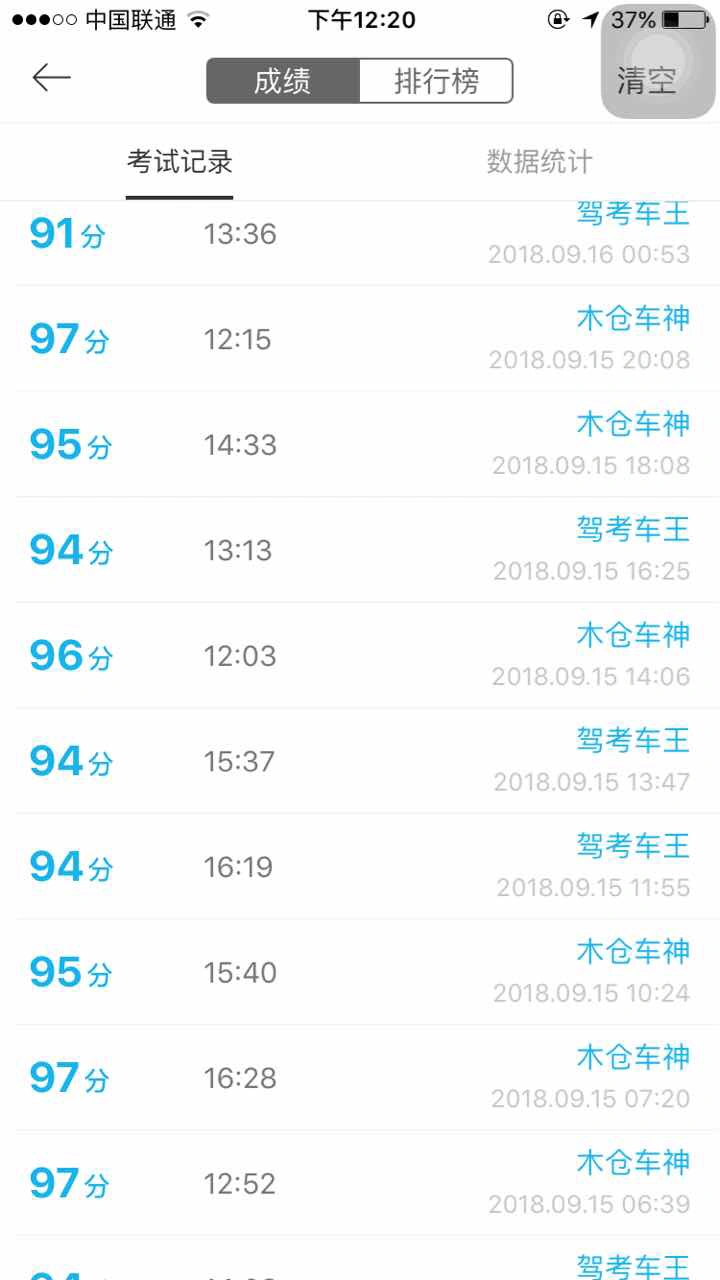
Task: Open the record dated 2018.09.15 10:24
Action: (360, 972)
